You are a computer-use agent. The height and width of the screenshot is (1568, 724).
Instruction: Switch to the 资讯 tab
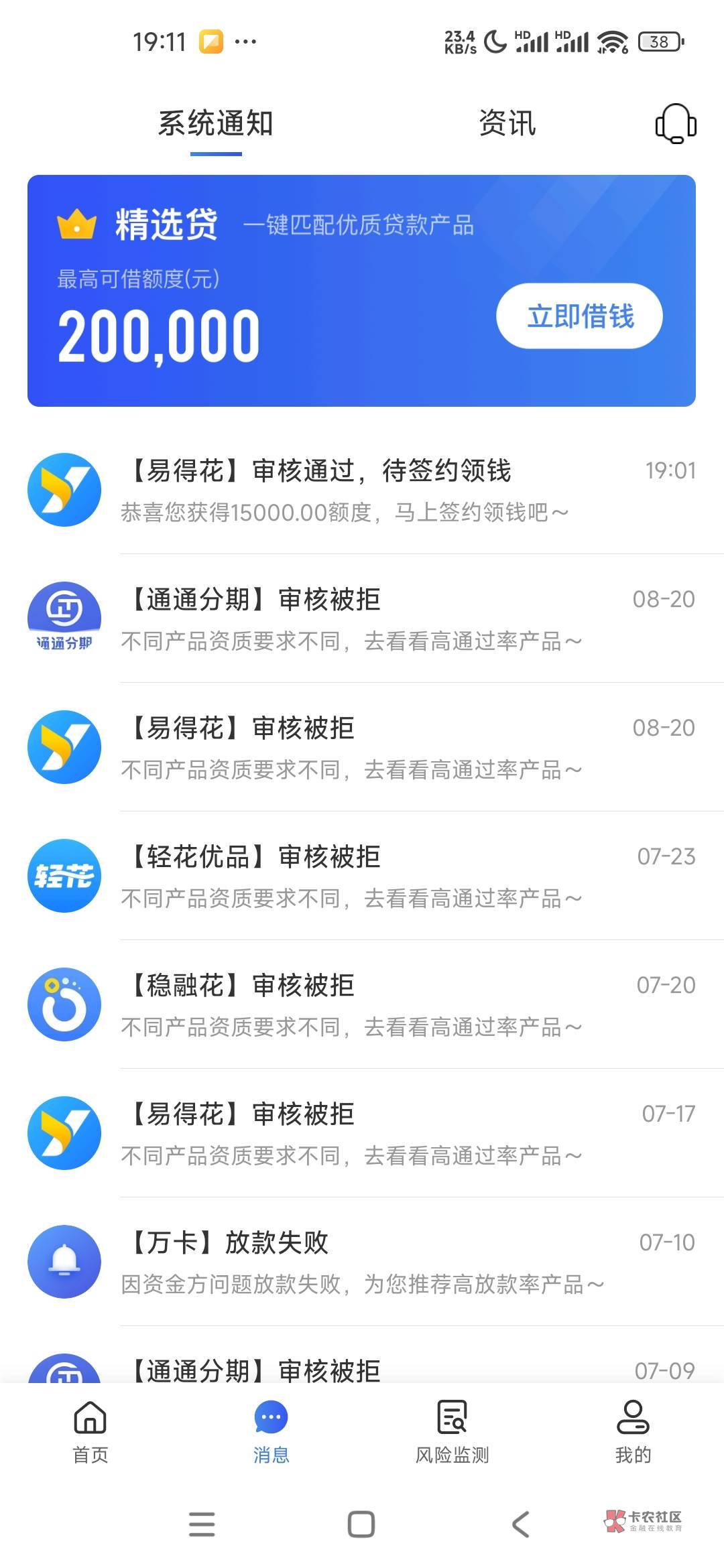click(x=507, y=123)
